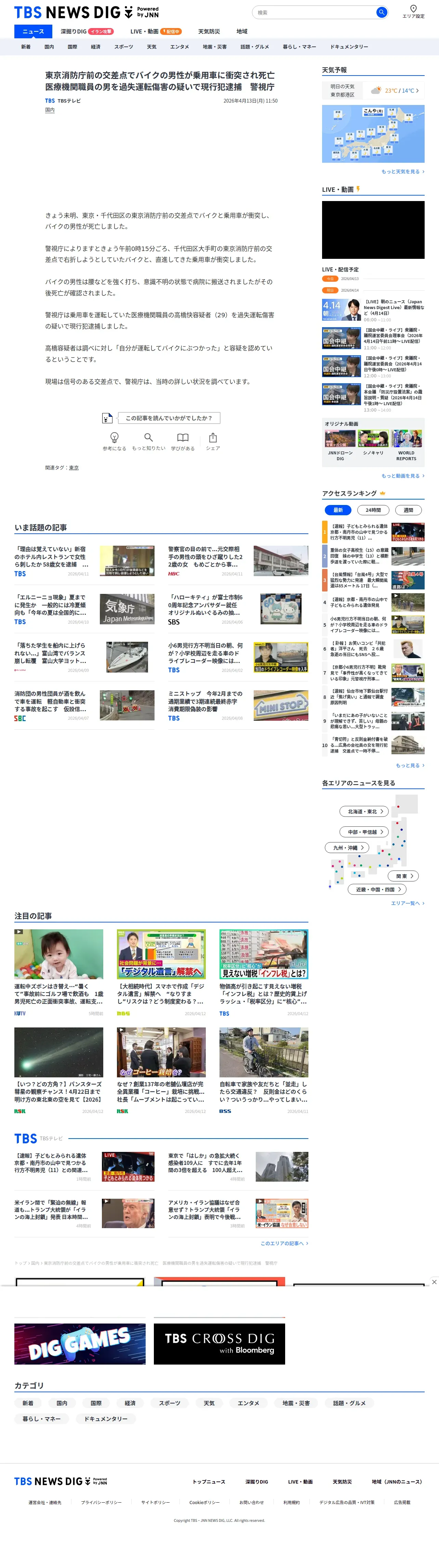Switch ranking to 週間
This screenshot has width=439, height=1568.
408,510
